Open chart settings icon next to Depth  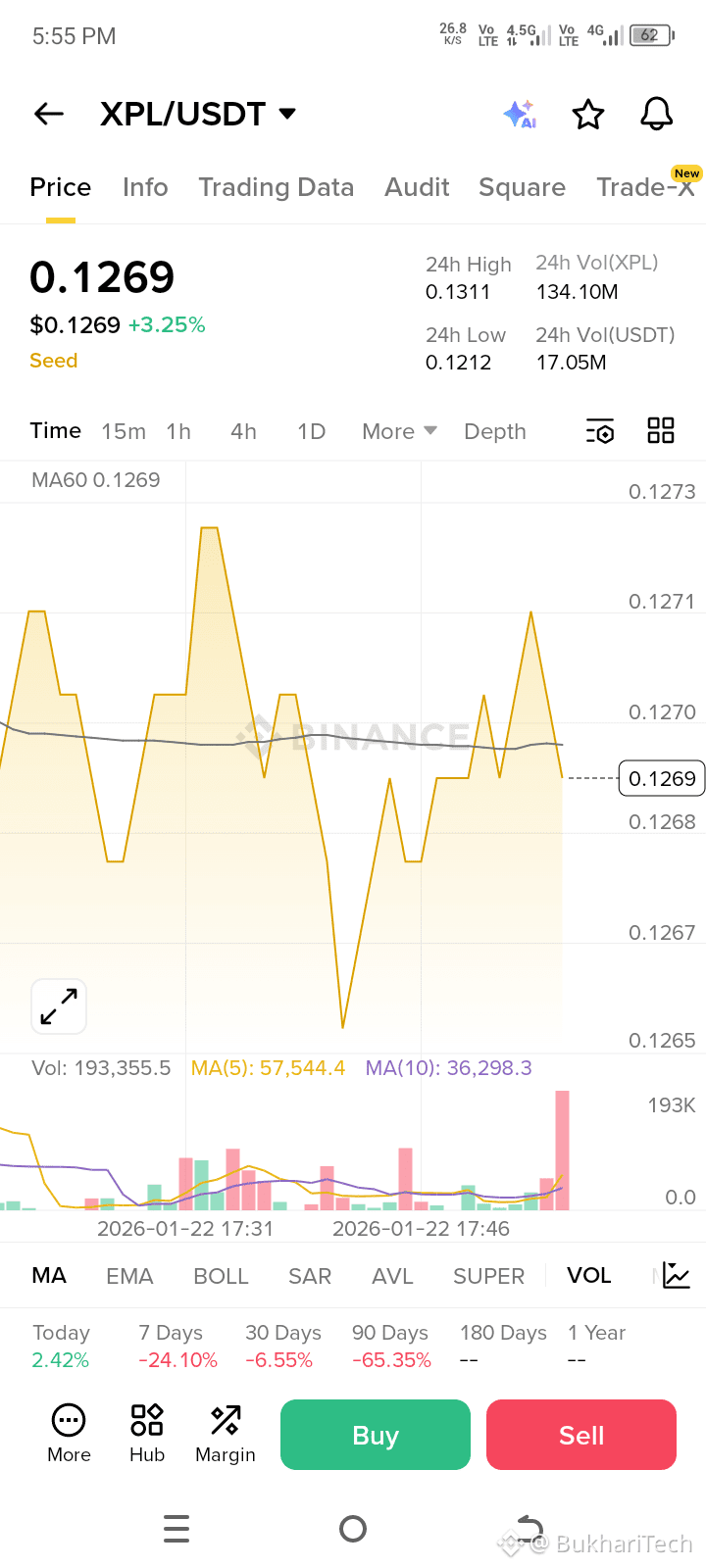[599, 430]
